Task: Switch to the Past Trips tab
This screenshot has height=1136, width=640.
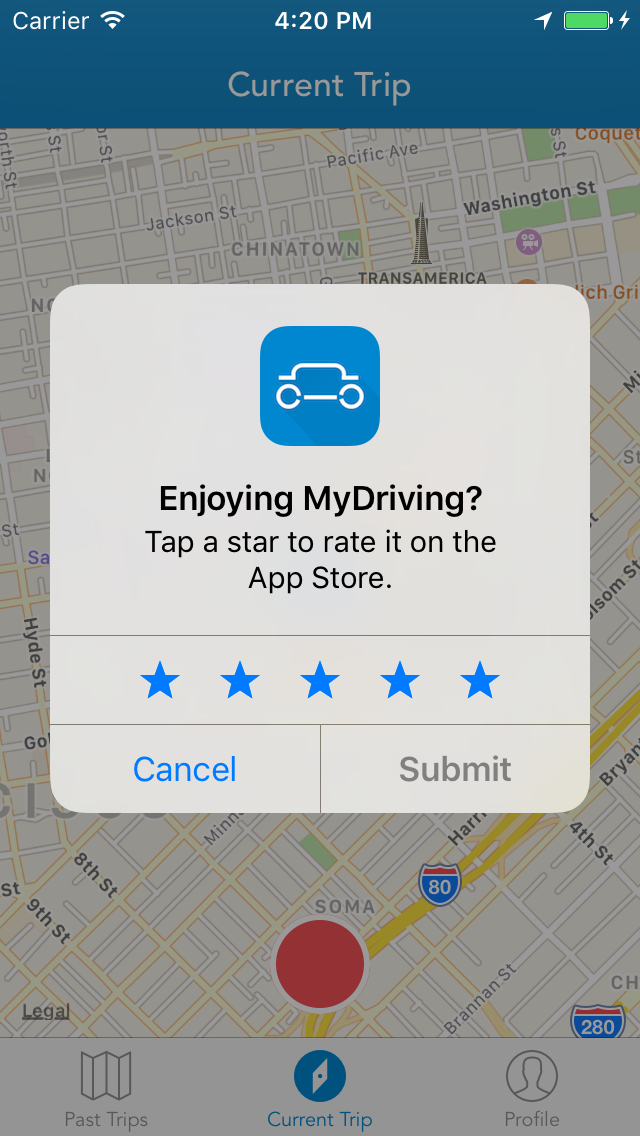Action: tap(106, 1088)
